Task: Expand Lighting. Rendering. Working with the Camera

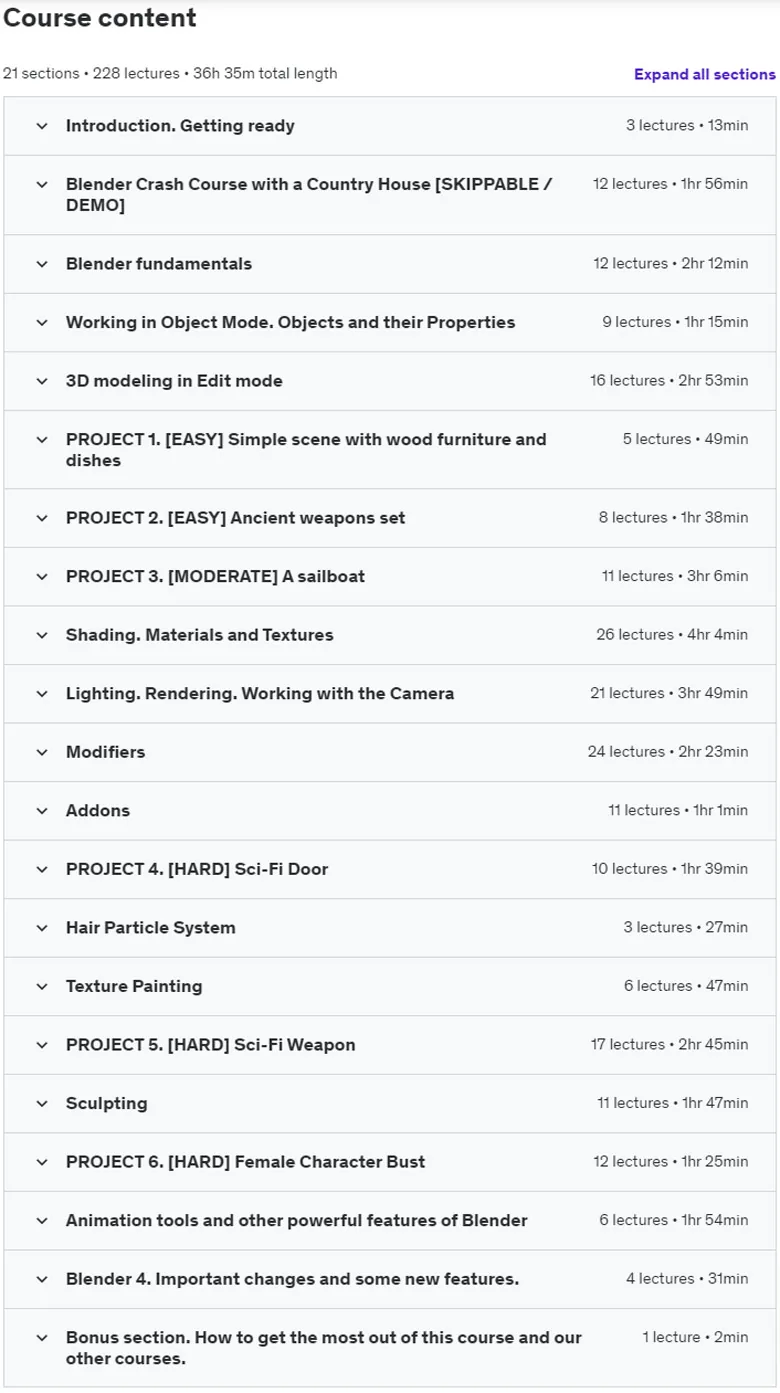Action: (x=390, y=694)
